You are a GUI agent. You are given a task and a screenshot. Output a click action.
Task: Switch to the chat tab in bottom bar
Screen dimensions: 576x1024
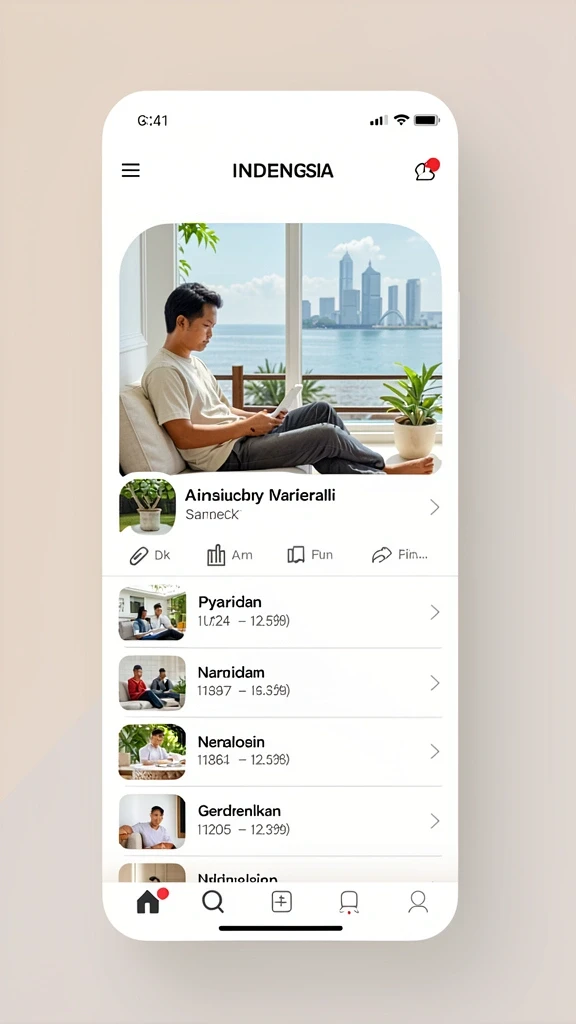pyautogui.click(x=349, y=902)
